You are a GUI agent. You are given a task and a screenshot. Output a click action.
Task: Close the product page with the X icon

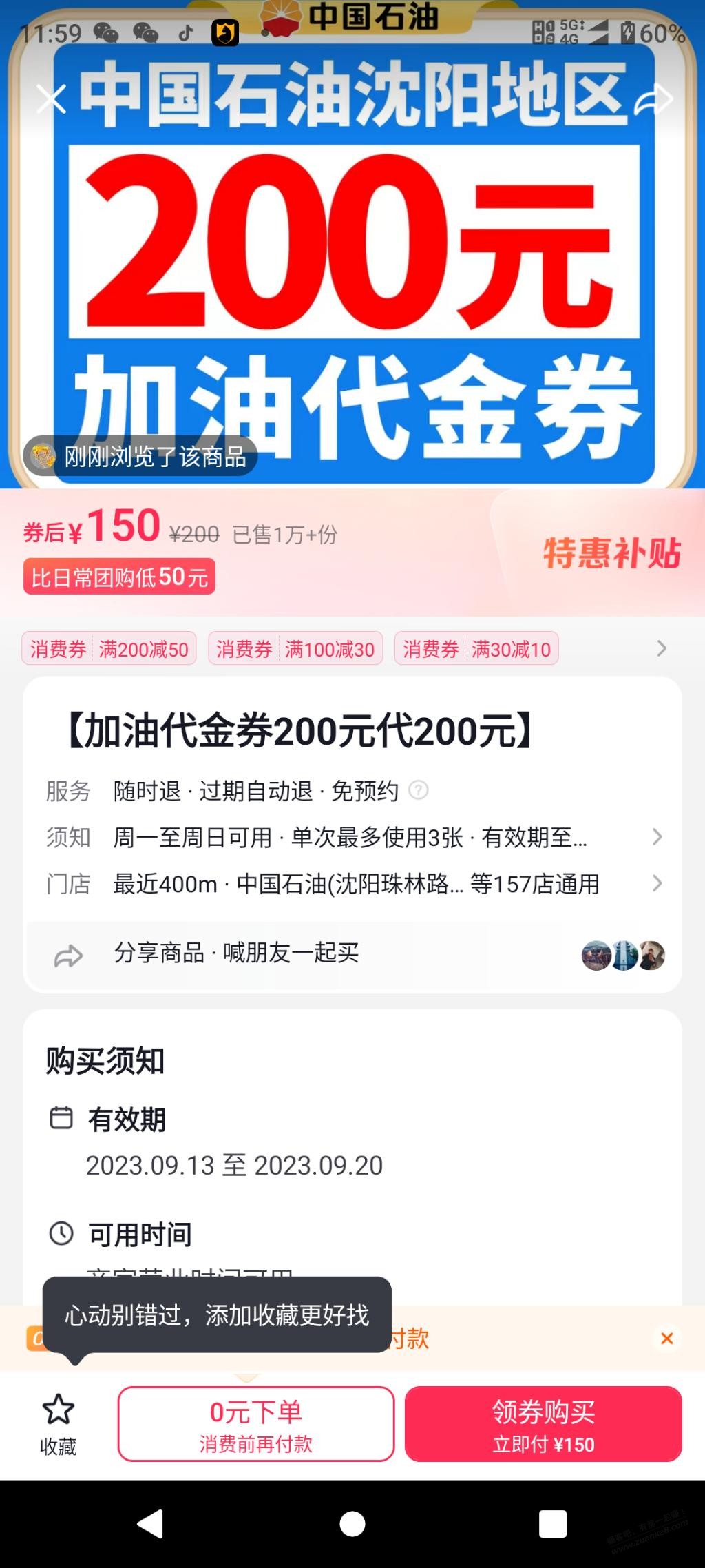51,99
